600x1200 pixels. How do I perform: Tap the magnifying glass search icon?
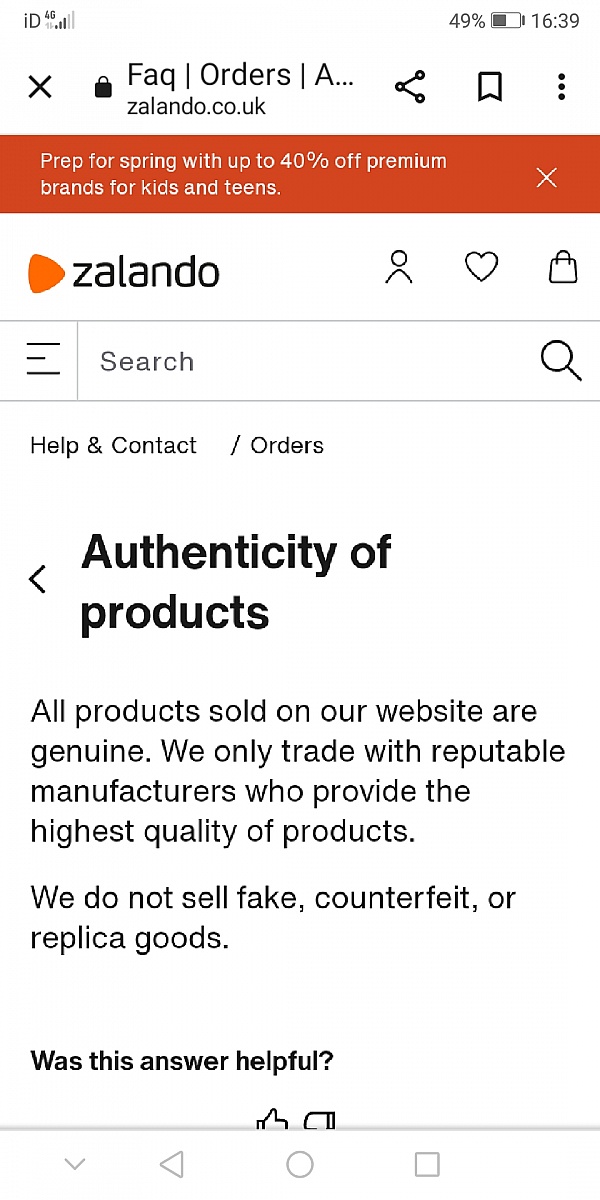(561, 360)
